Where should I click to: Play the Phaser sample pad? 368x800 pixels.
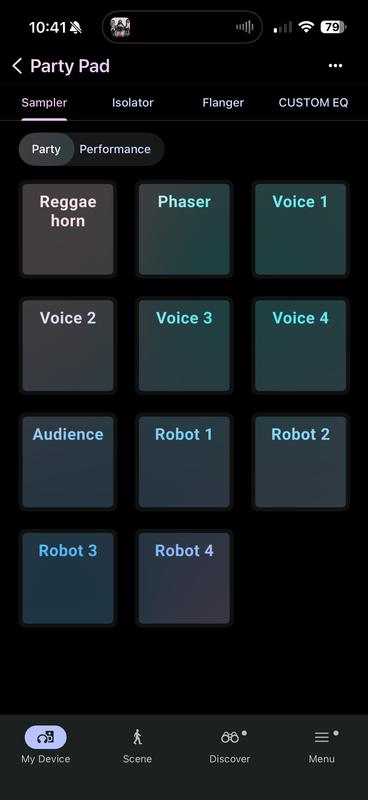pyautogui.click(x=184, y=229)
